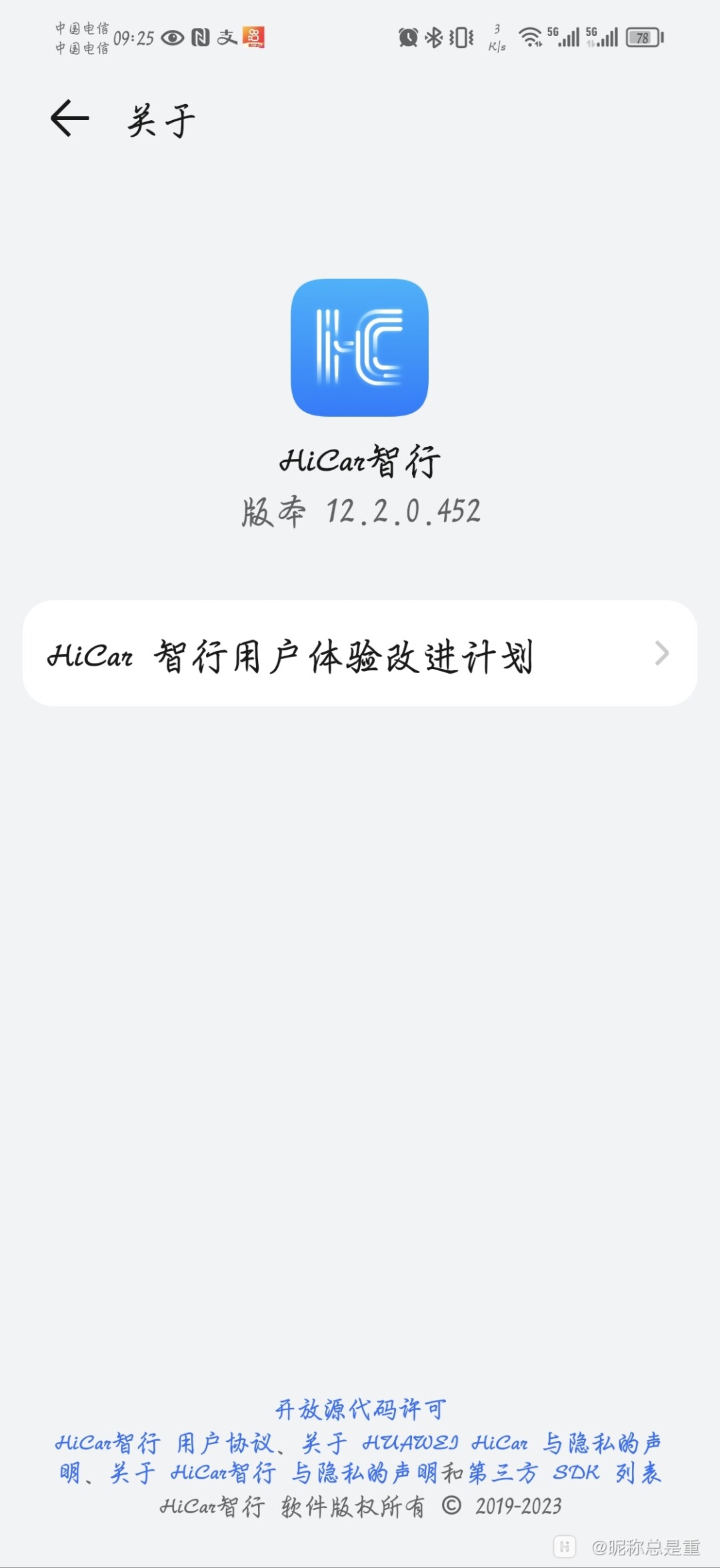Open the 开放源代码许可 link
Viewport: 720px width, 1568px height.
359,1409
